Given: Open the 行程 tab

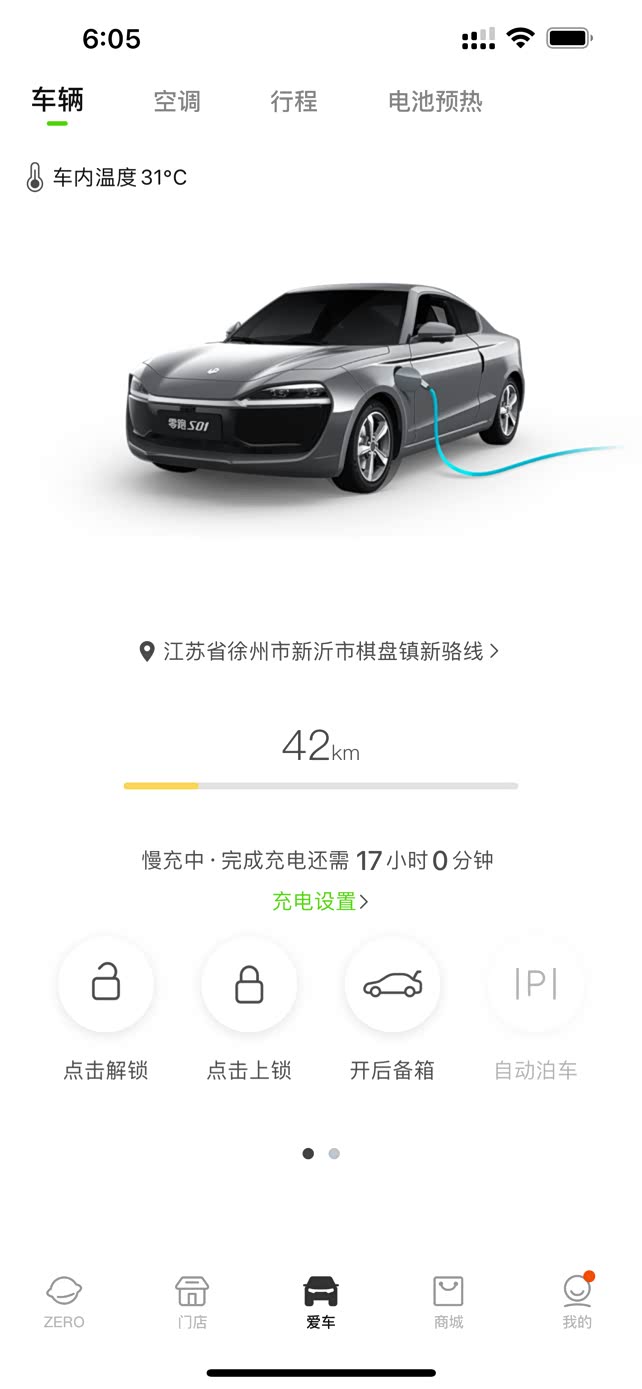Looking at the screenshot, I should 294,101.
